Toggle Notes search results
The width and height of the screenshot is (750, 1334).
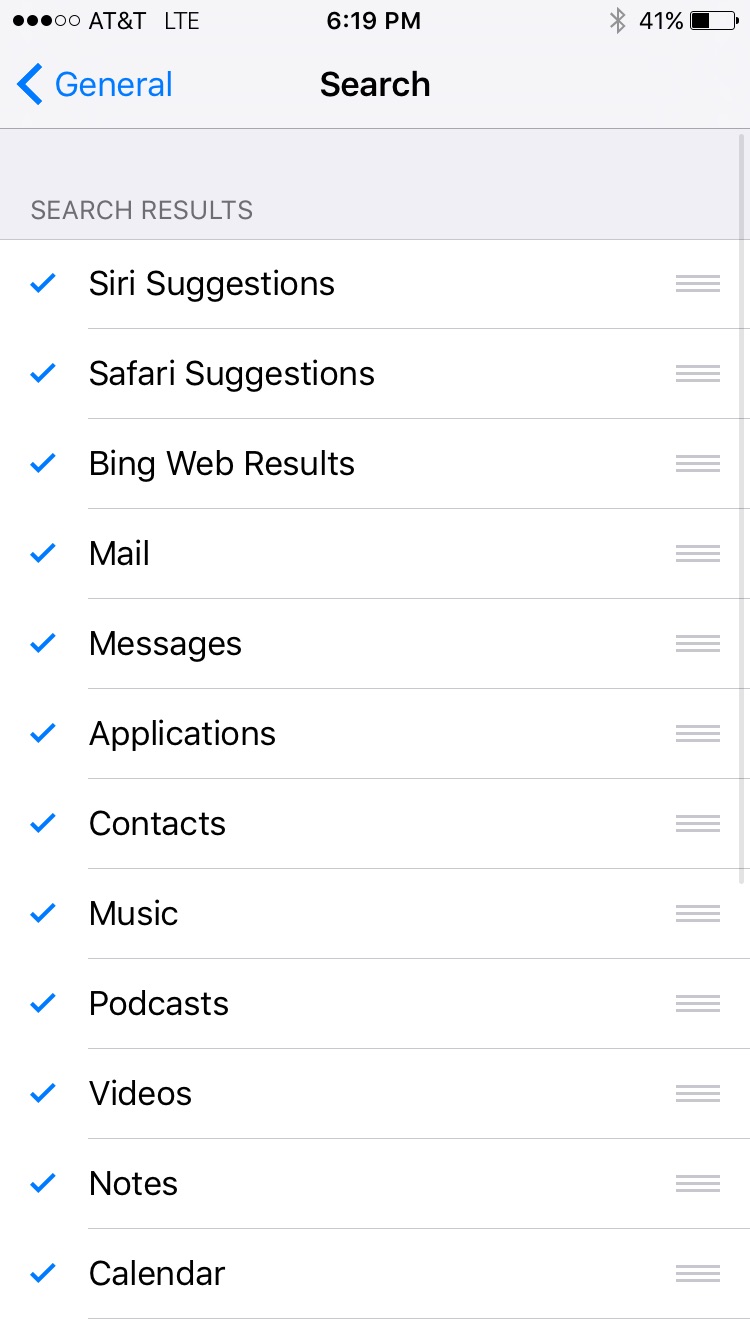pos(375,1184)
